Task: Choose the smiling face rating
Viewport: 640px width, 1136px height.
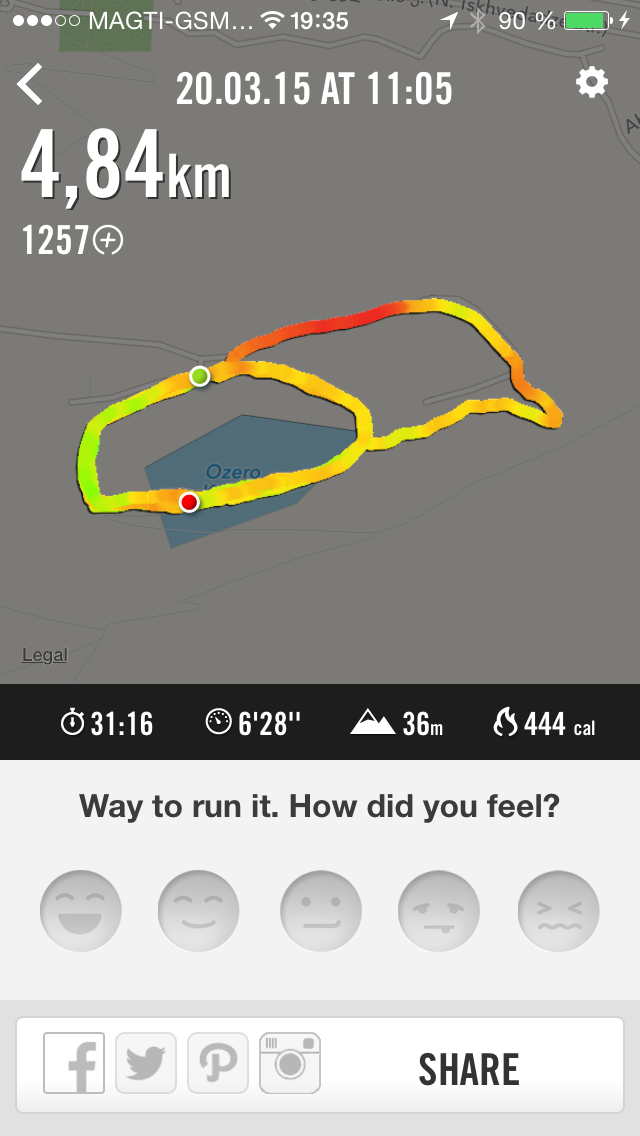Action: (x=199, y=911)
